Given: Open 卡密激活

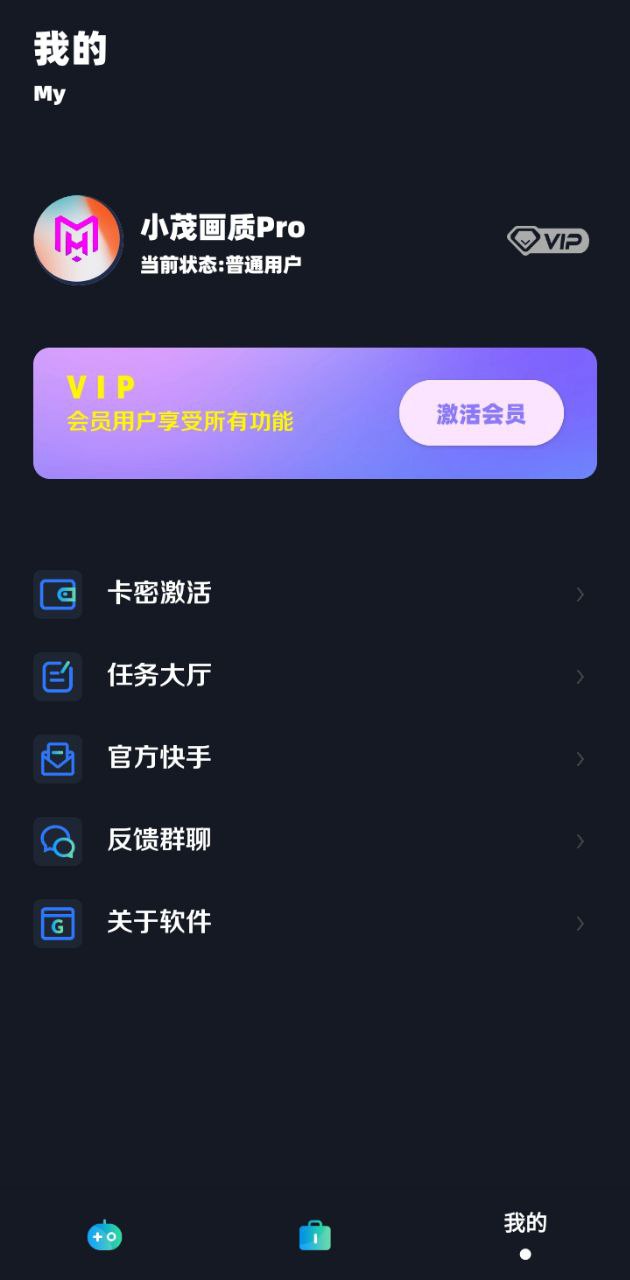Looking at the screenshot, I should (x=315, y=594).
